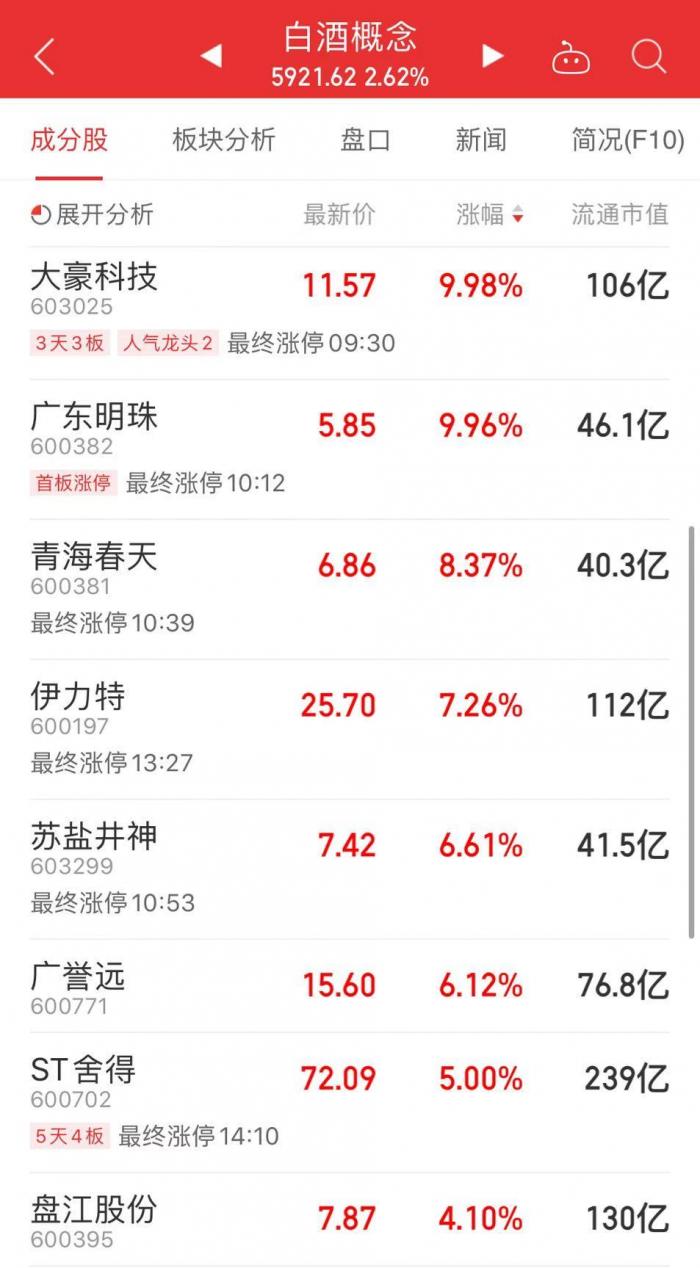Sort the list by 流通市值
700x1268 pixels.
(x=620, y=214)
